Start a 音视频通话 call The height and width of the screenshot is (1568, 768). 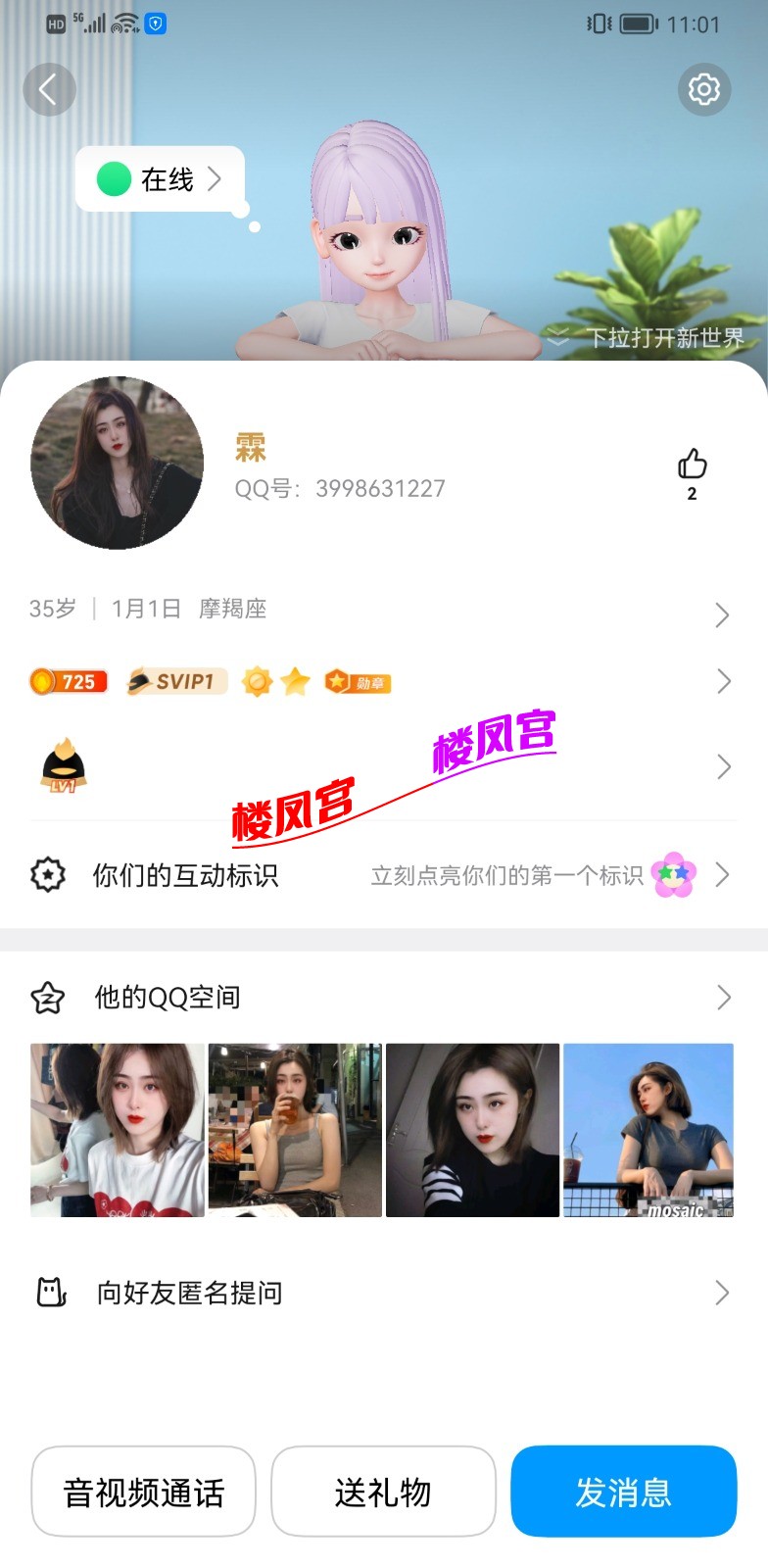click(x=143, y=1493)
